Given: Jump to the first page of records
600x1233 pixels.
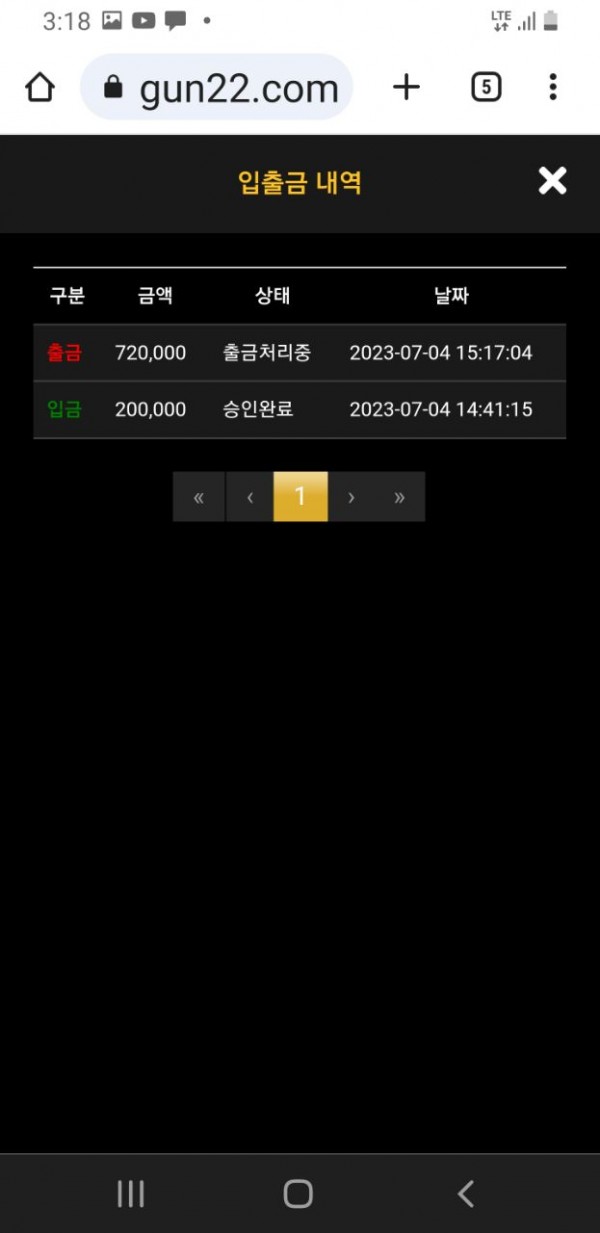Looking at the screenshot, I should click(199, 497).
